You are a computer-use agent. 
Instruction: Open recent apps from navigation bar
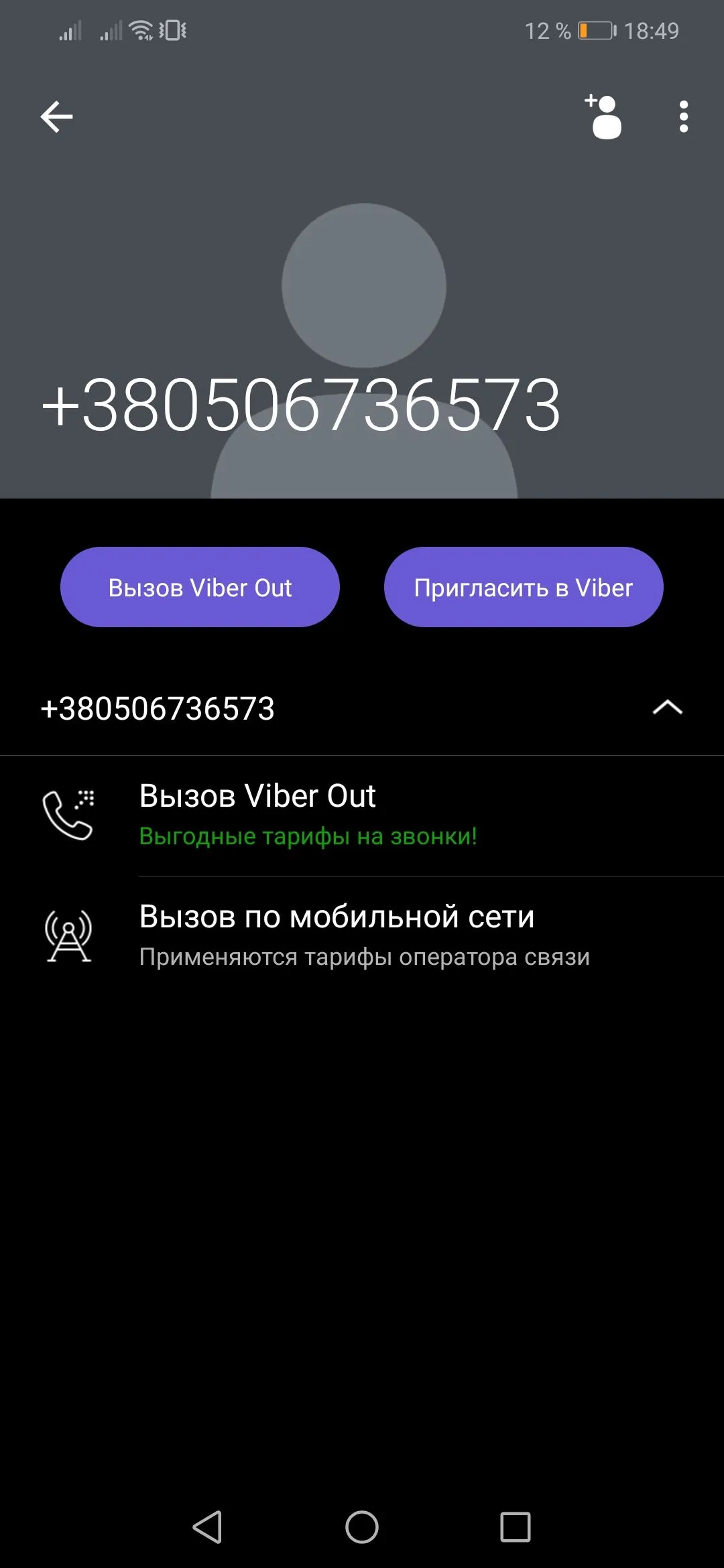tap(515, 1527)
